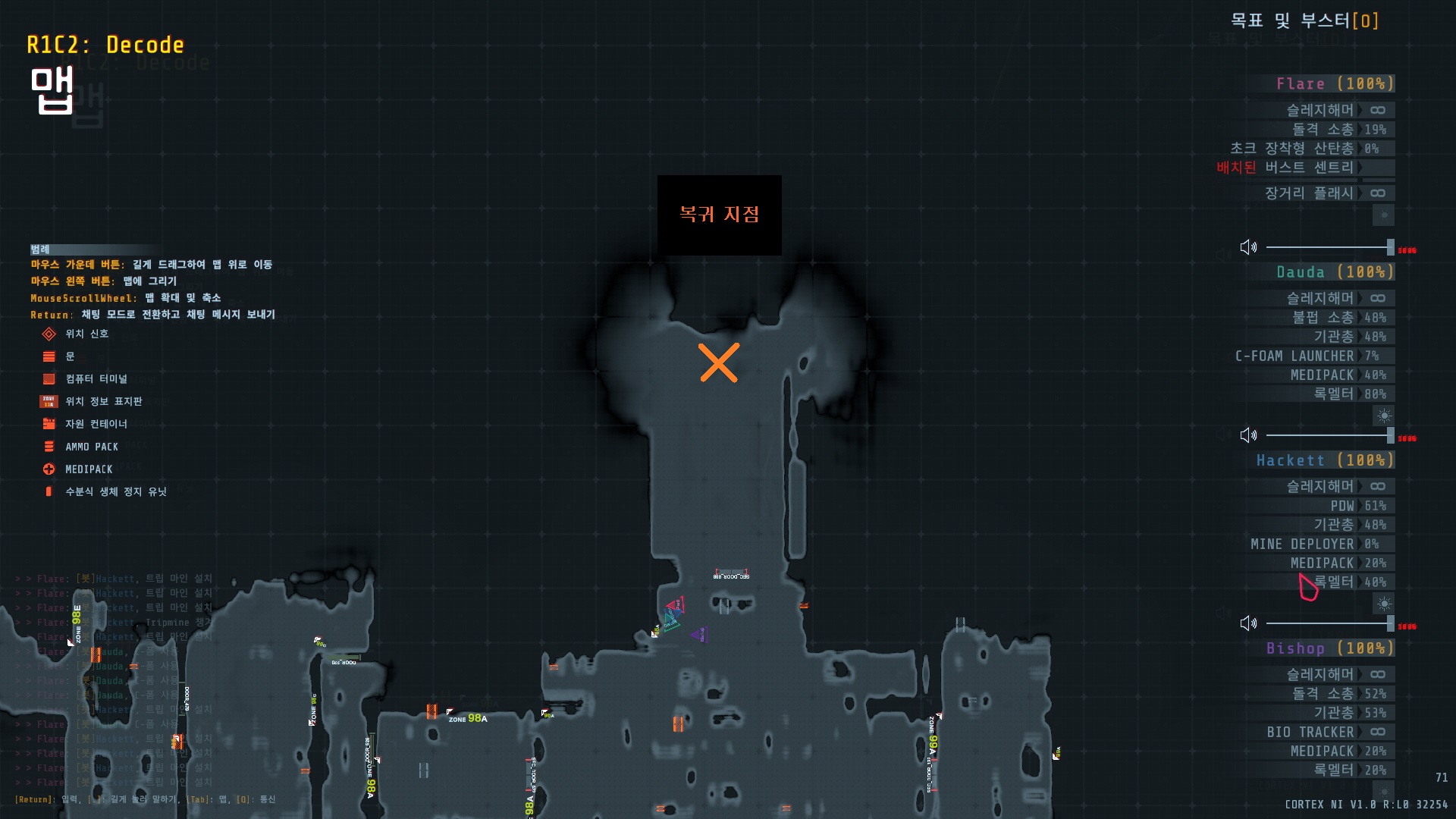
Task: Set Dauda's voice volume on the slider
Action: click(x=1327, y=247)
